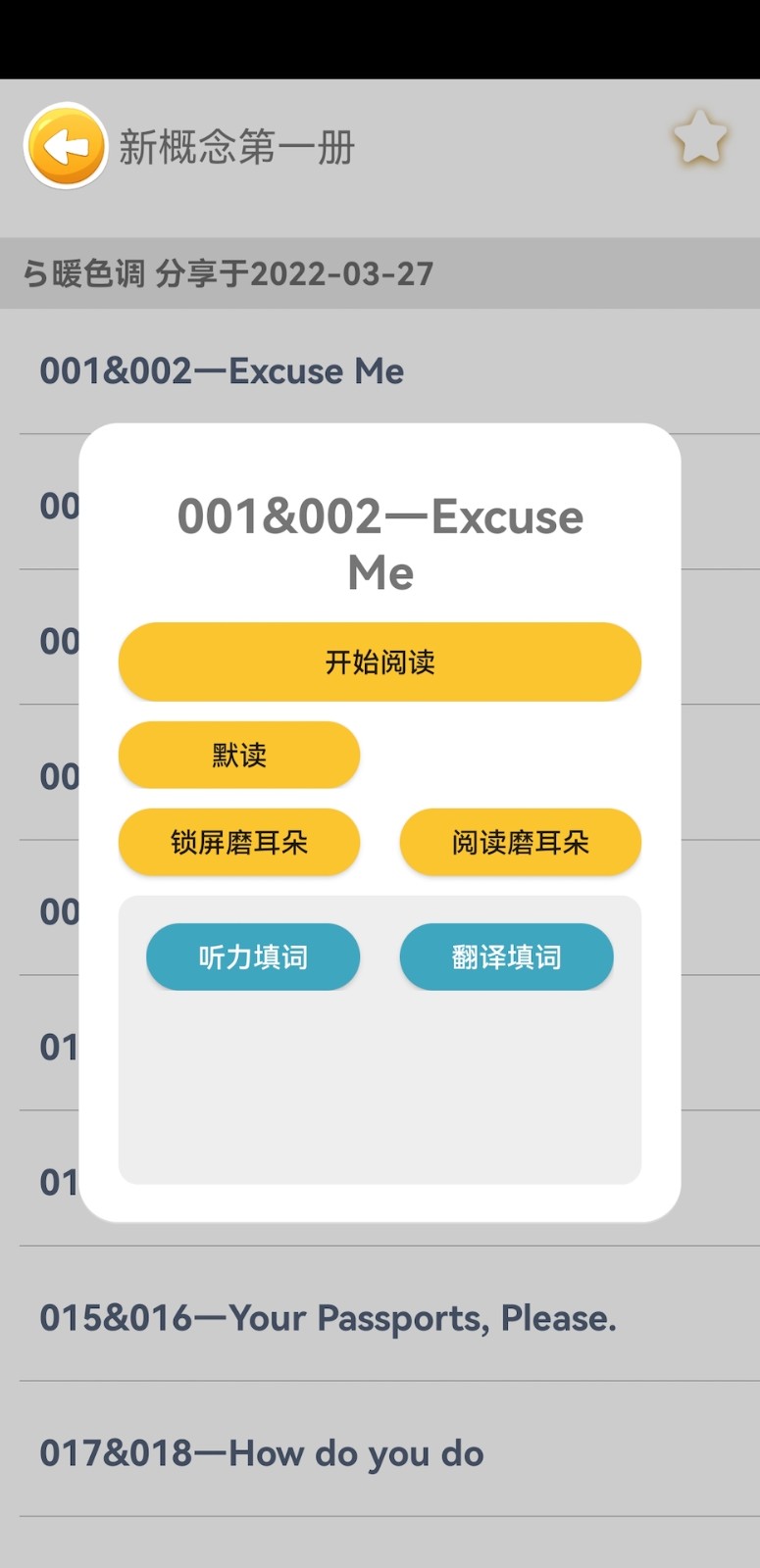The height and width of the screenshot is (1568, 760).
Task: Select the 默读 silent reading mode
Action: pyautogui.click(x=238, y=755)
